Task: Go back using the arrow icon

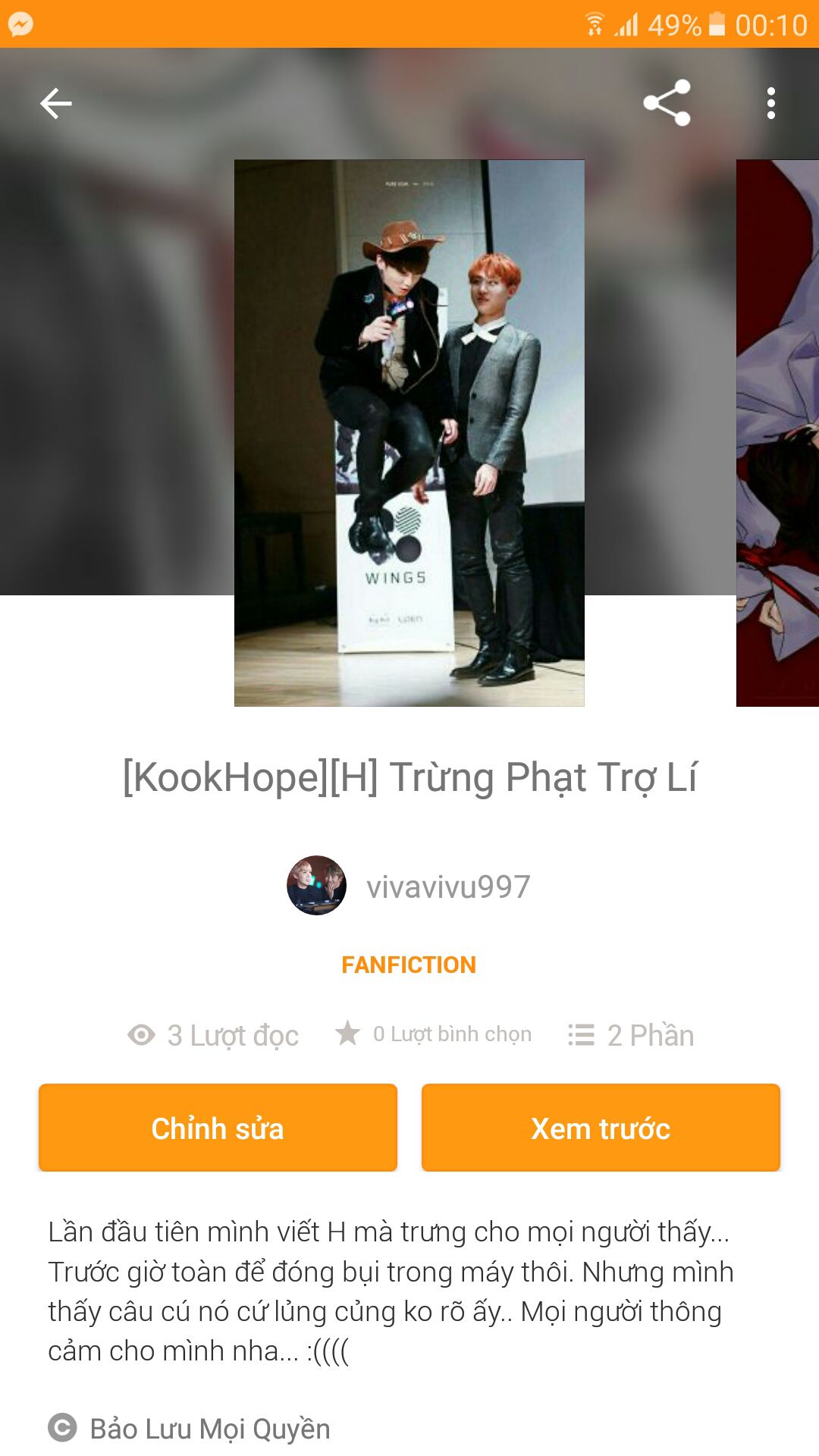Action: click(x=56, y=103)
